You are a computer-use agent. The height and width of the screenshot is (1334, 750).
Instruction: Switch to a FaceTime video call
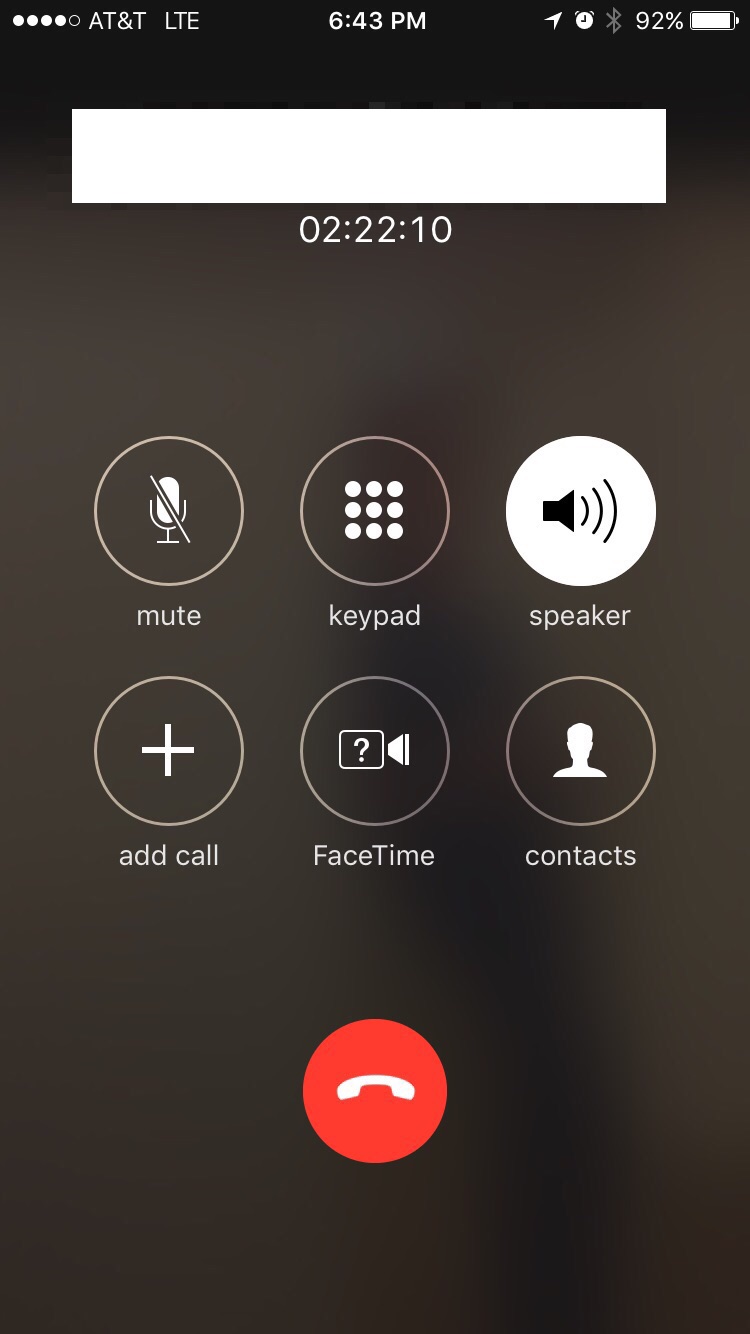375,751
